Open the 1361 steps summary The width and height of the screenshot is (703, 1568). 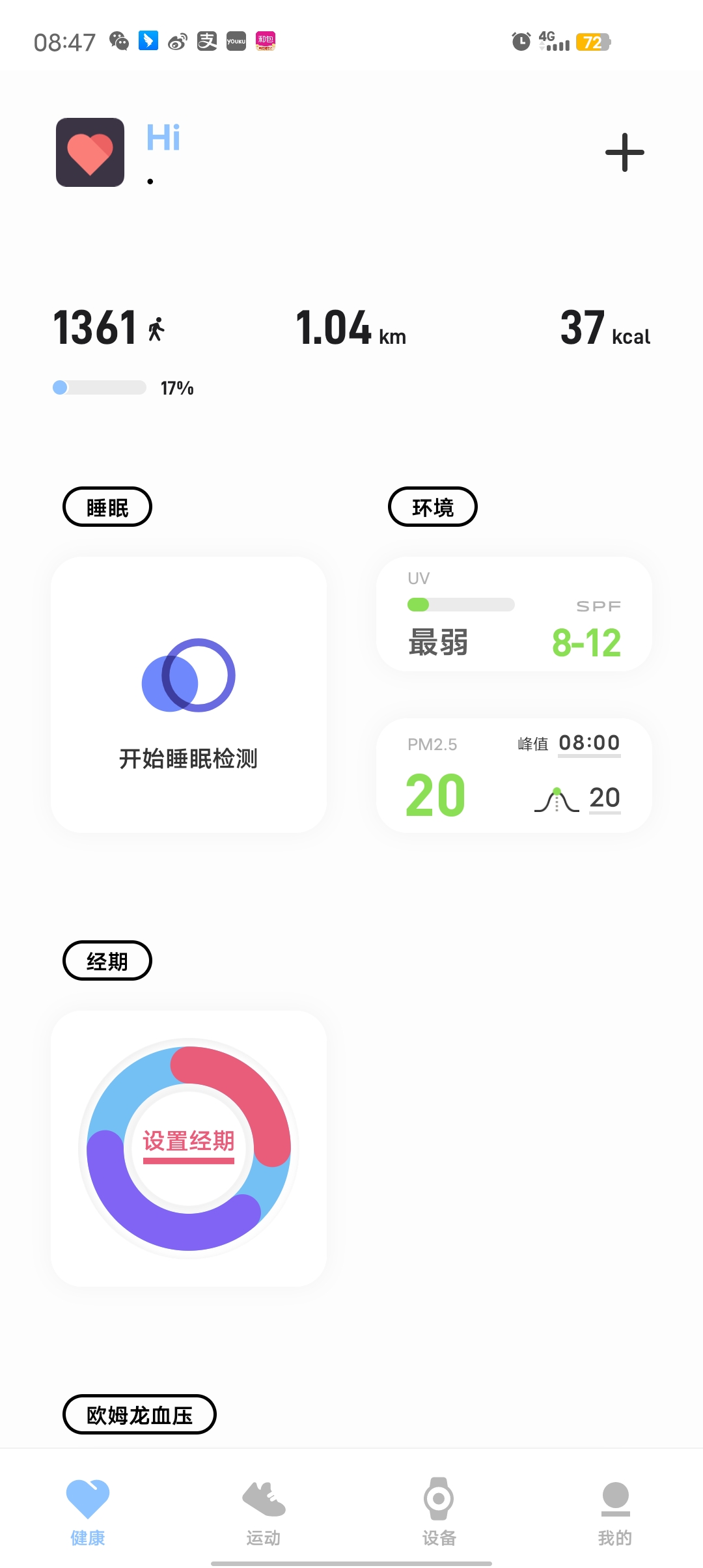coord(108,327)
